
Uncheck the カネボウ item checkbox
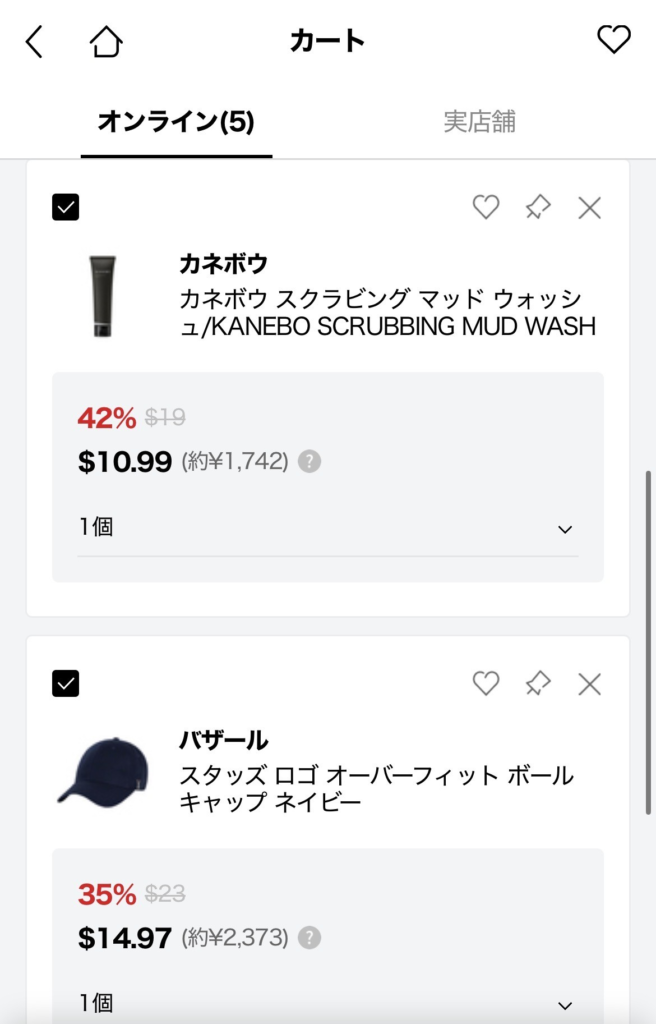point(65,207)
